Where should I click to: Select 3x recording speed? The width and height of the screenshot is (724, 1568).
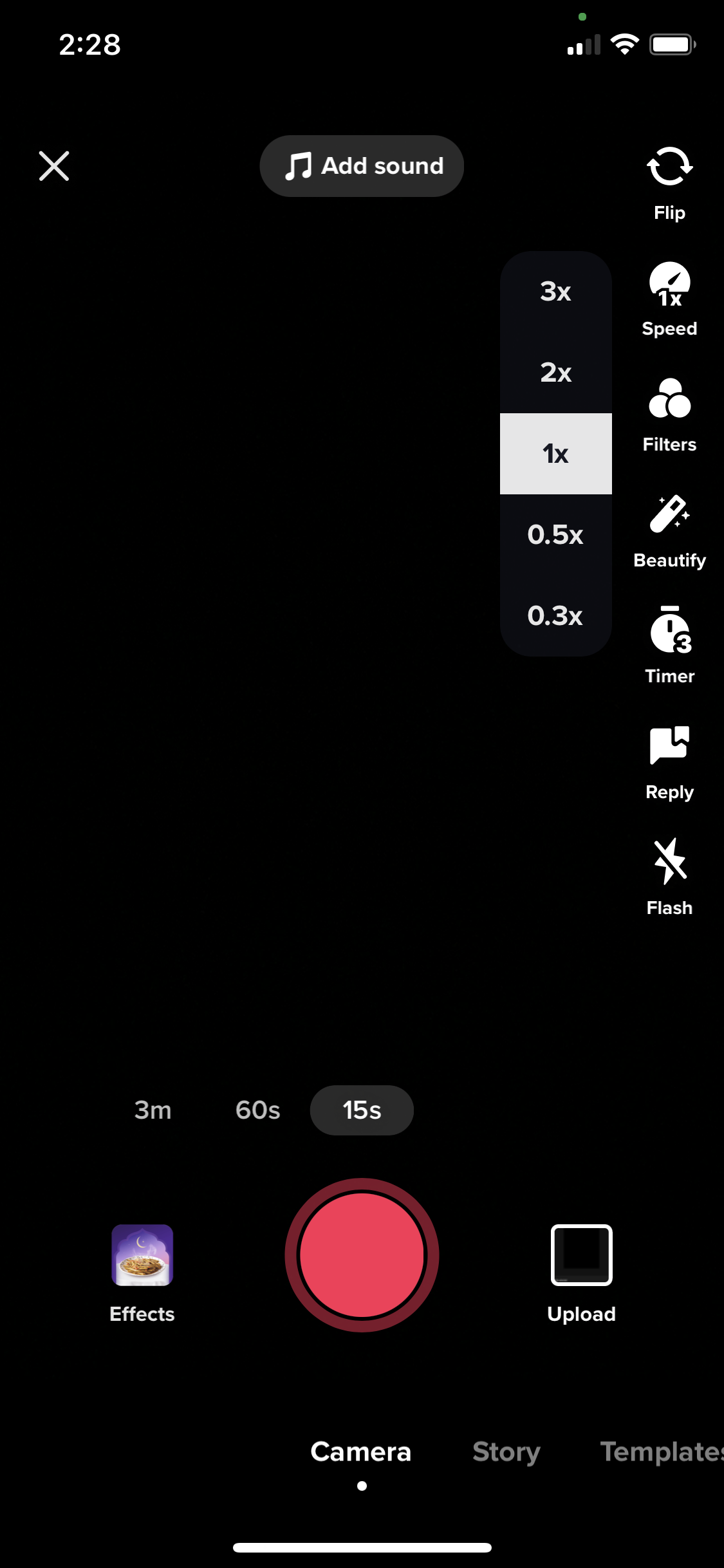555,292
